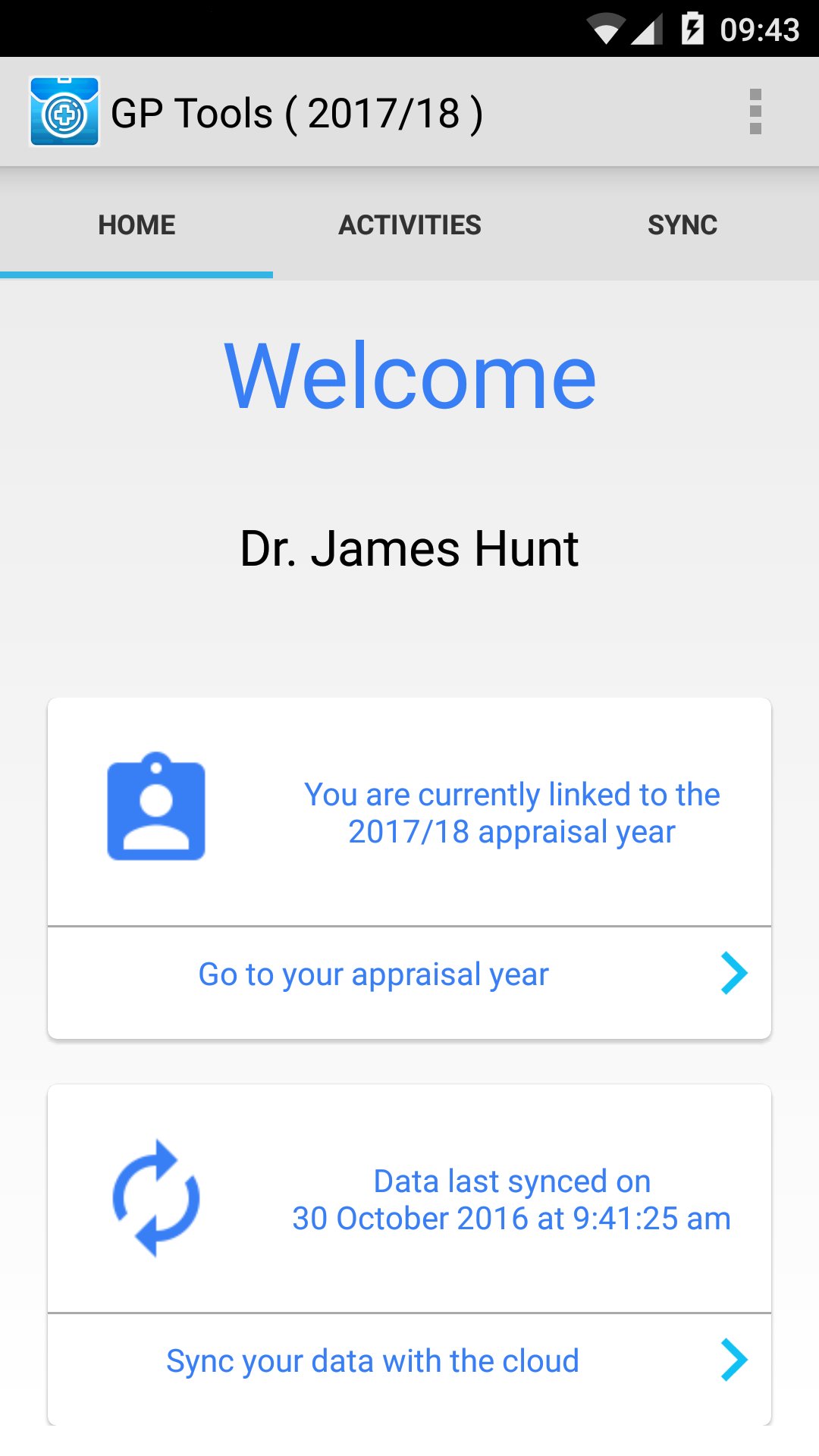Screen dimensions: 819x1456
Task: Select the HOME tab
Action: click(x=136, y=224)
